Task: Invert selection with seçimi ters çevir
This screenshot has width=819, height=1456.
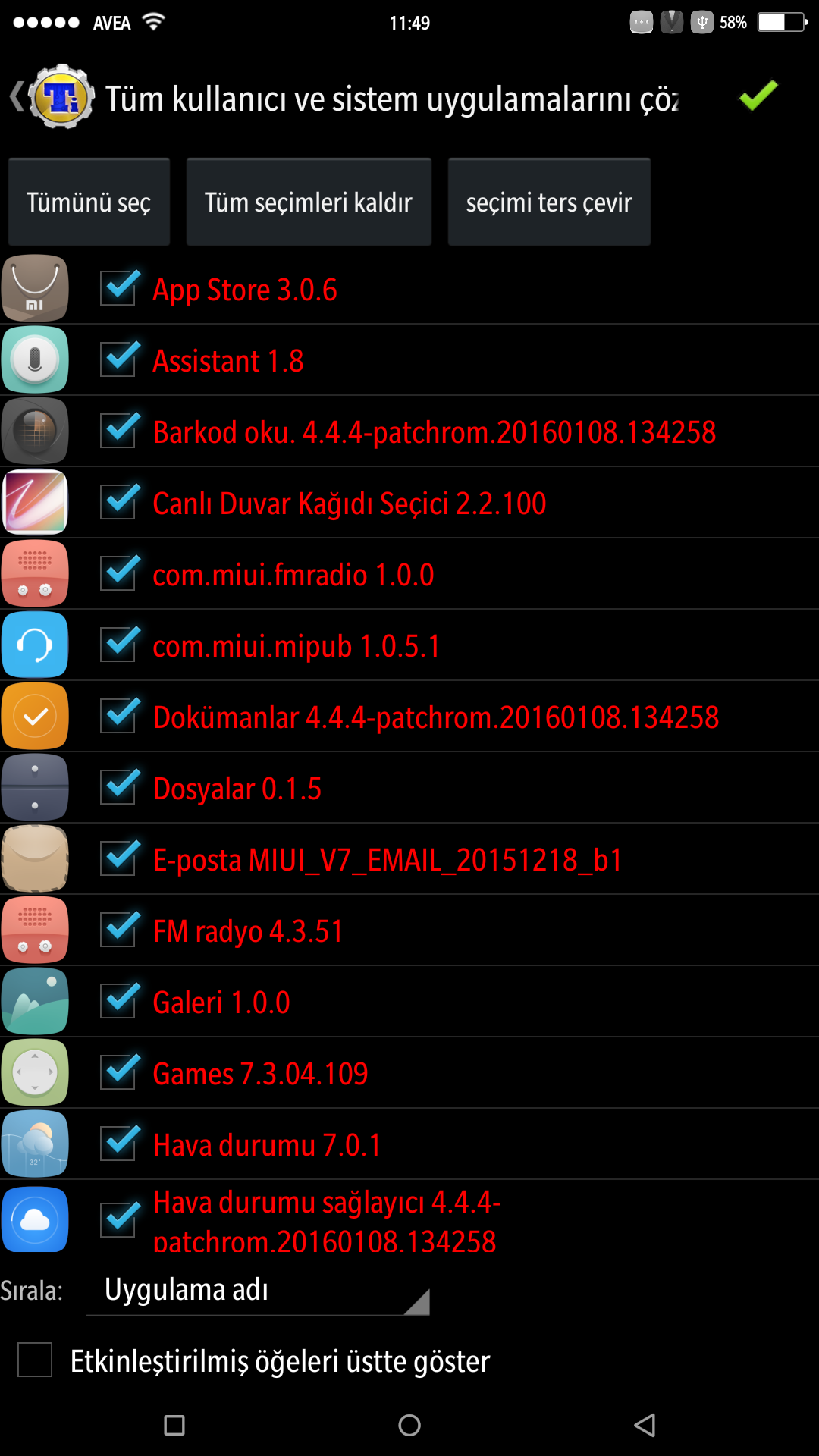Action: coord(549,202)
